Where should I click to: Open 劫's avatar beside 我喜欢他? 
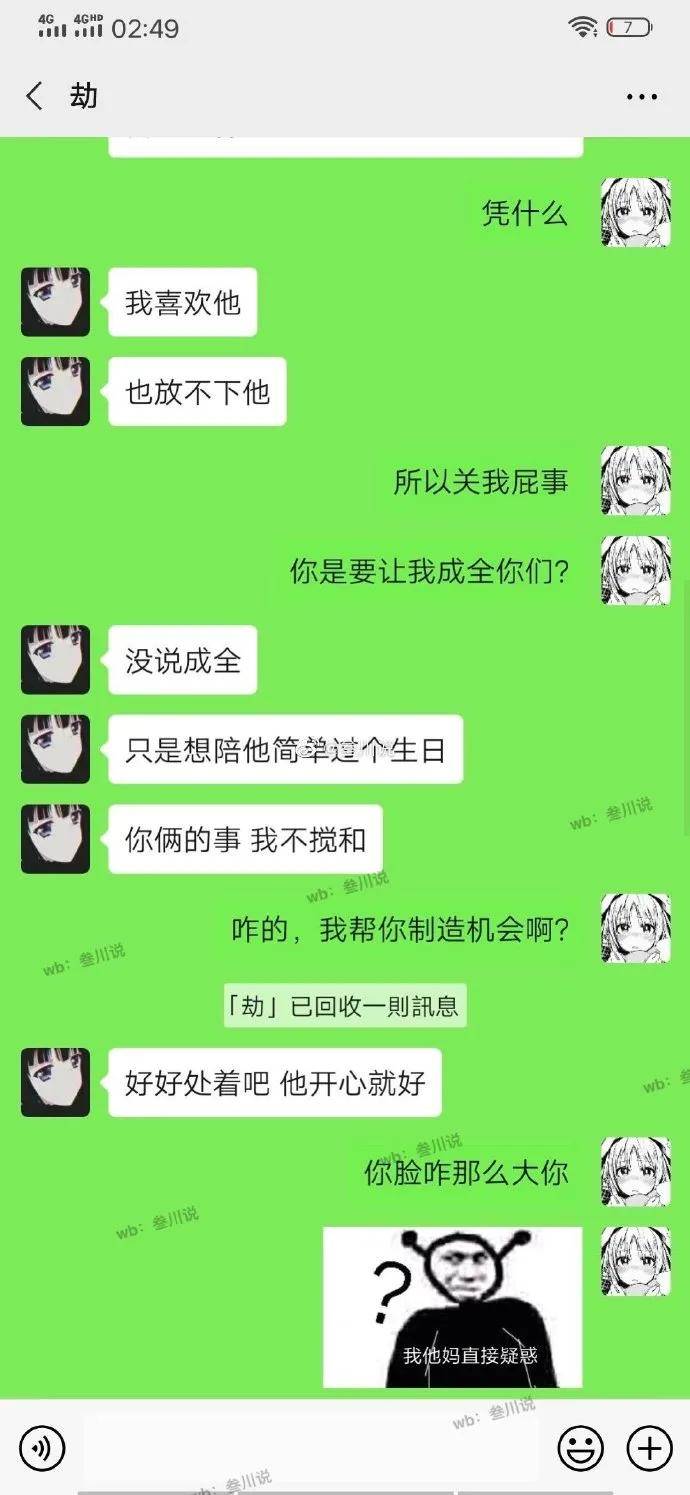(x=56, y=302)
